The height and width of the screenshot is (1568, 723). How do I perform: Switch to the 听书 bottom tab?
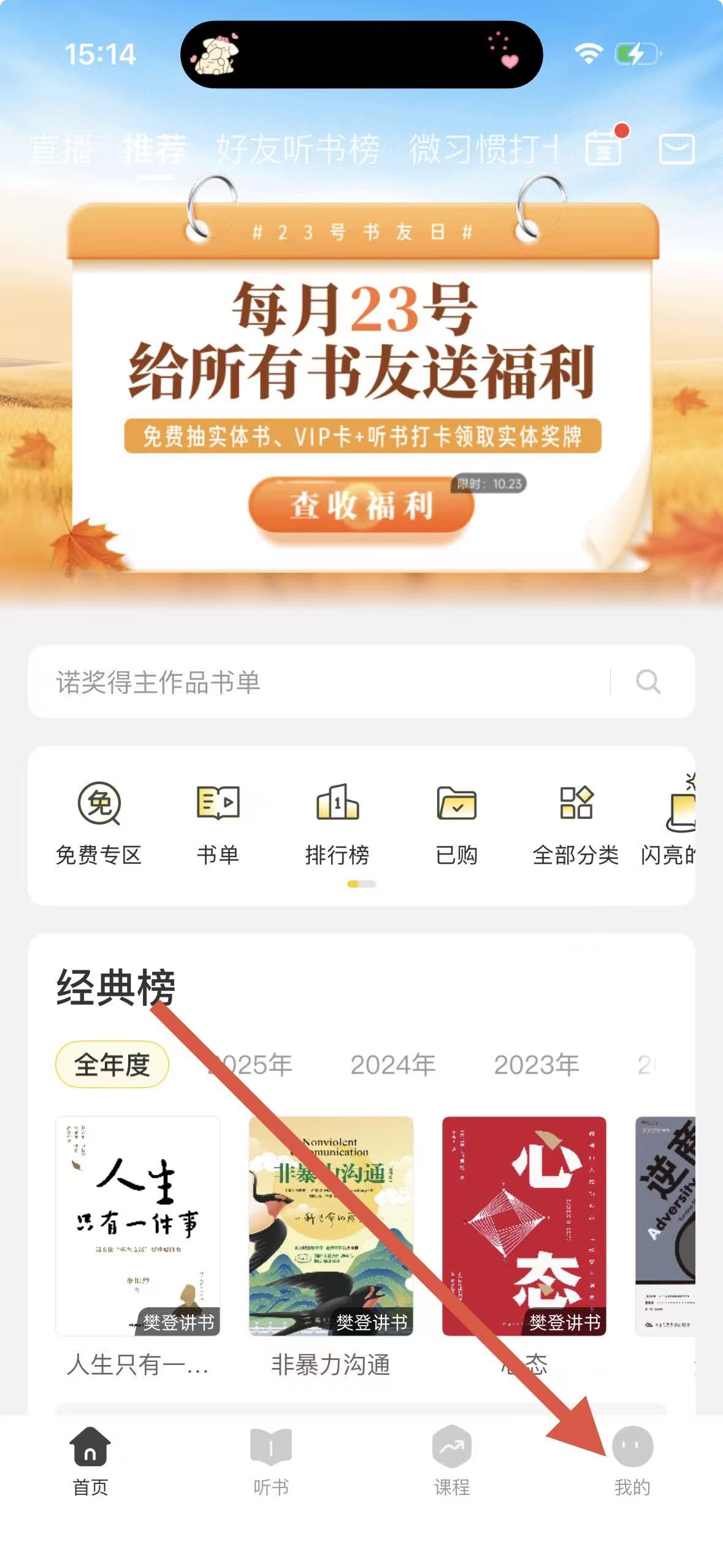[x=271, y=1460]
